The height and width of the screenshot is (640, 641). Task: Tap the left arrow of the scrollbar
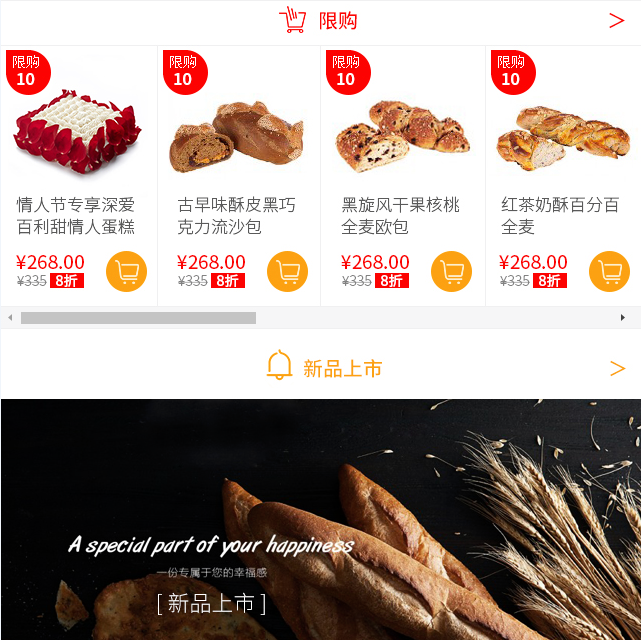(x=10, y=318)
